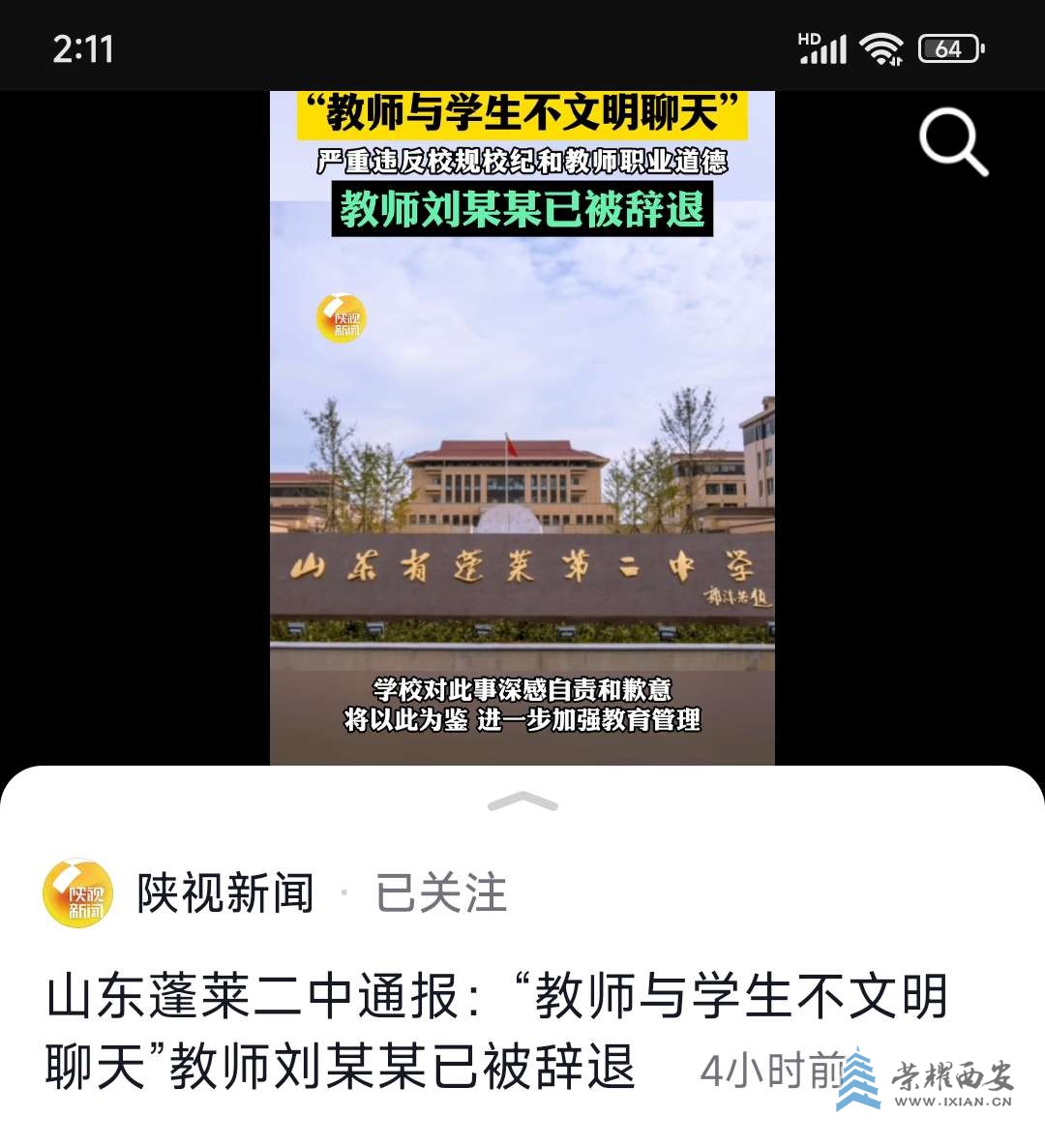This screenshot has width=1045, height=1148.
Task: Open the 陕视新闻 account avatar
Action: [x=78, y=892]
